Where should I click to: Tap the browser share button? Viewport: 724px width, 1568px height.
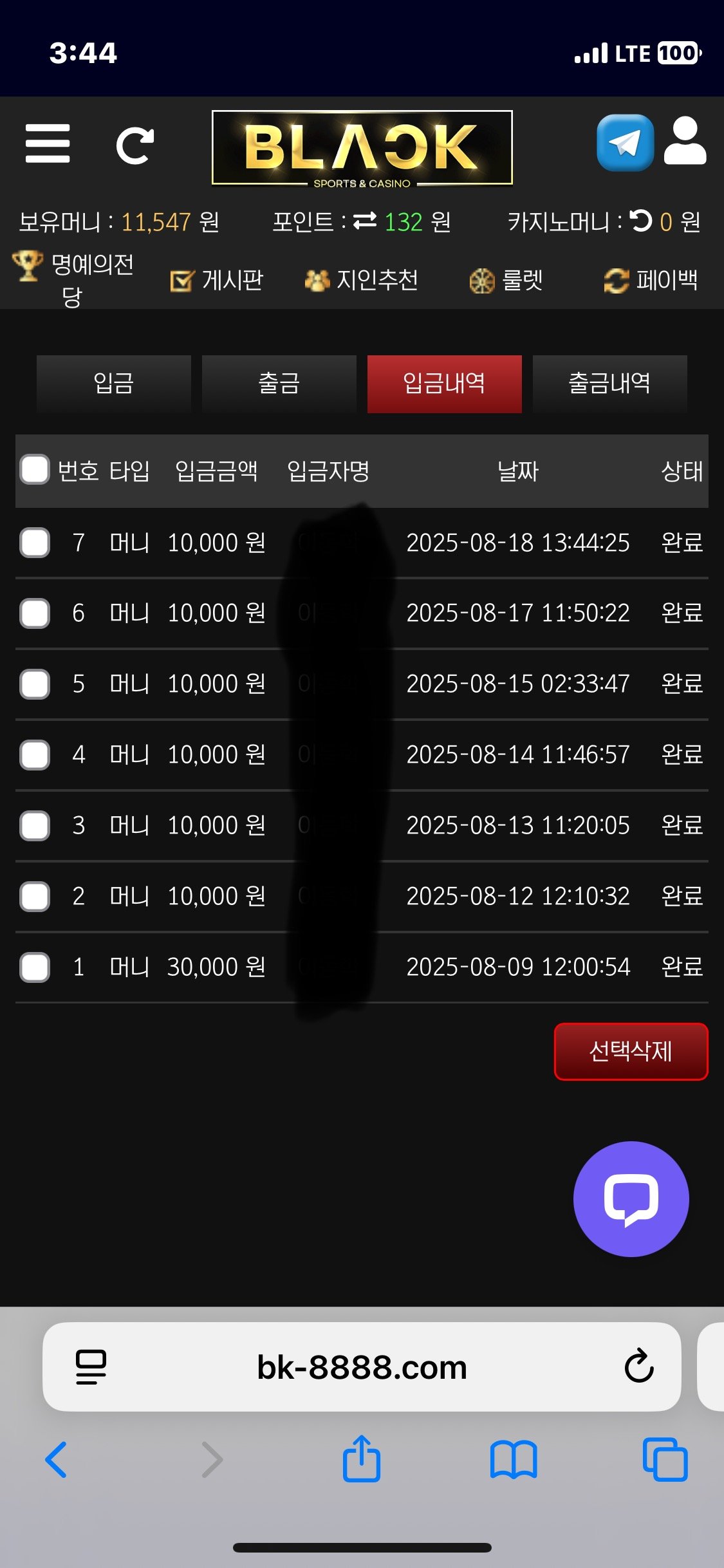362,1459
